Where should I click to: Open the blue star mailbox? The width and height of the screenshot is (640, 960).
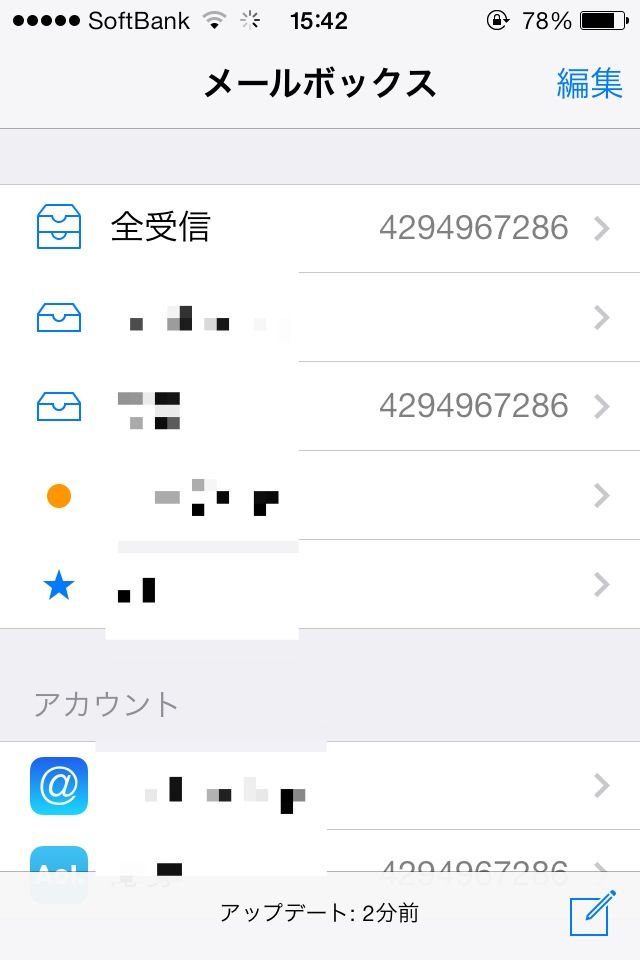click(x=320, y=585)
